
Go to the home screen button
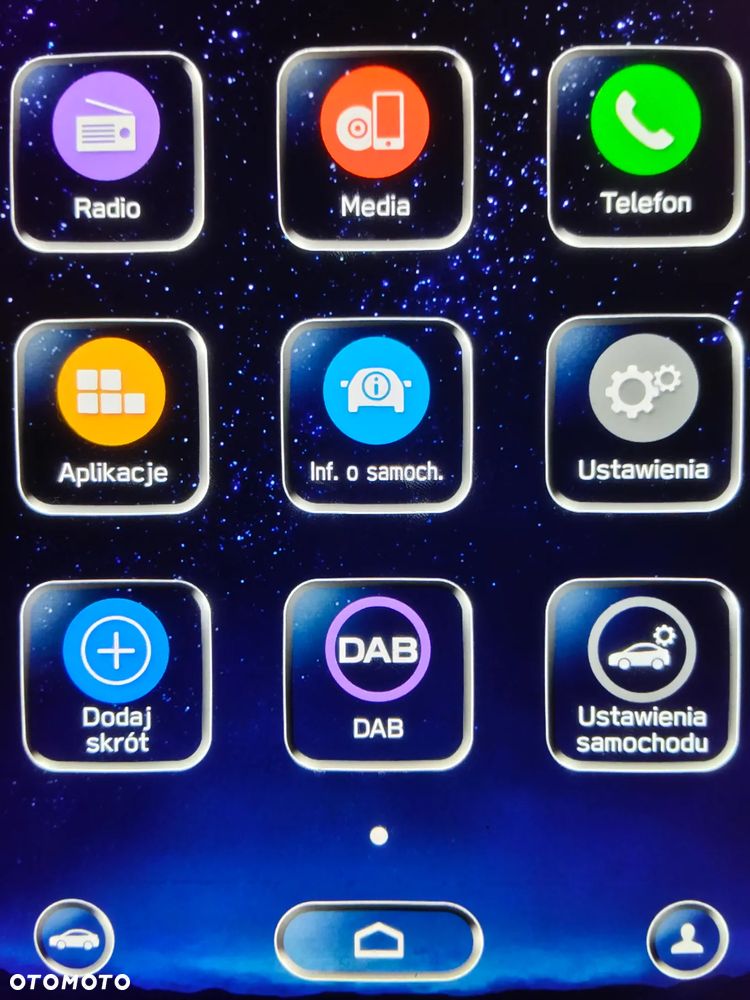378,941
